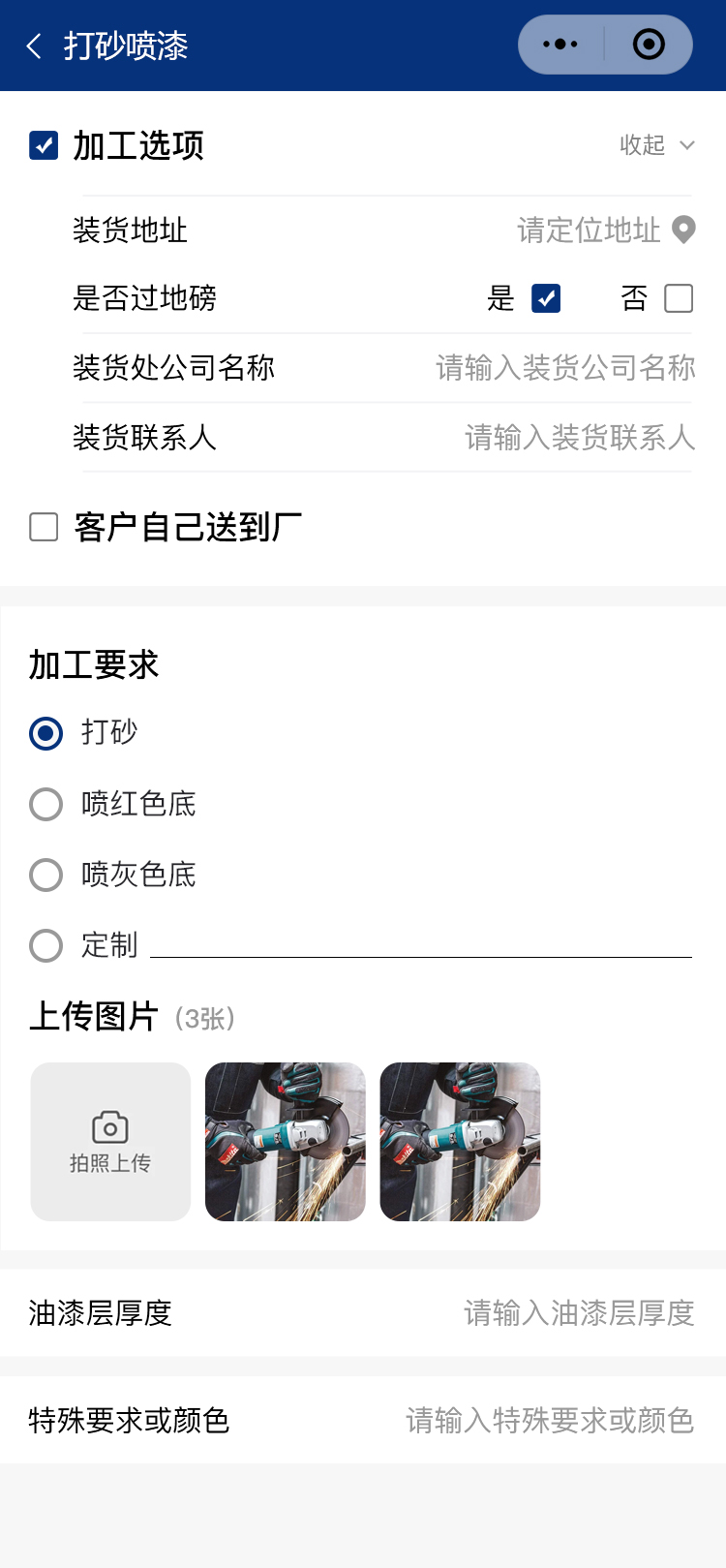Select the 打砂 radio option

(45, 733)
